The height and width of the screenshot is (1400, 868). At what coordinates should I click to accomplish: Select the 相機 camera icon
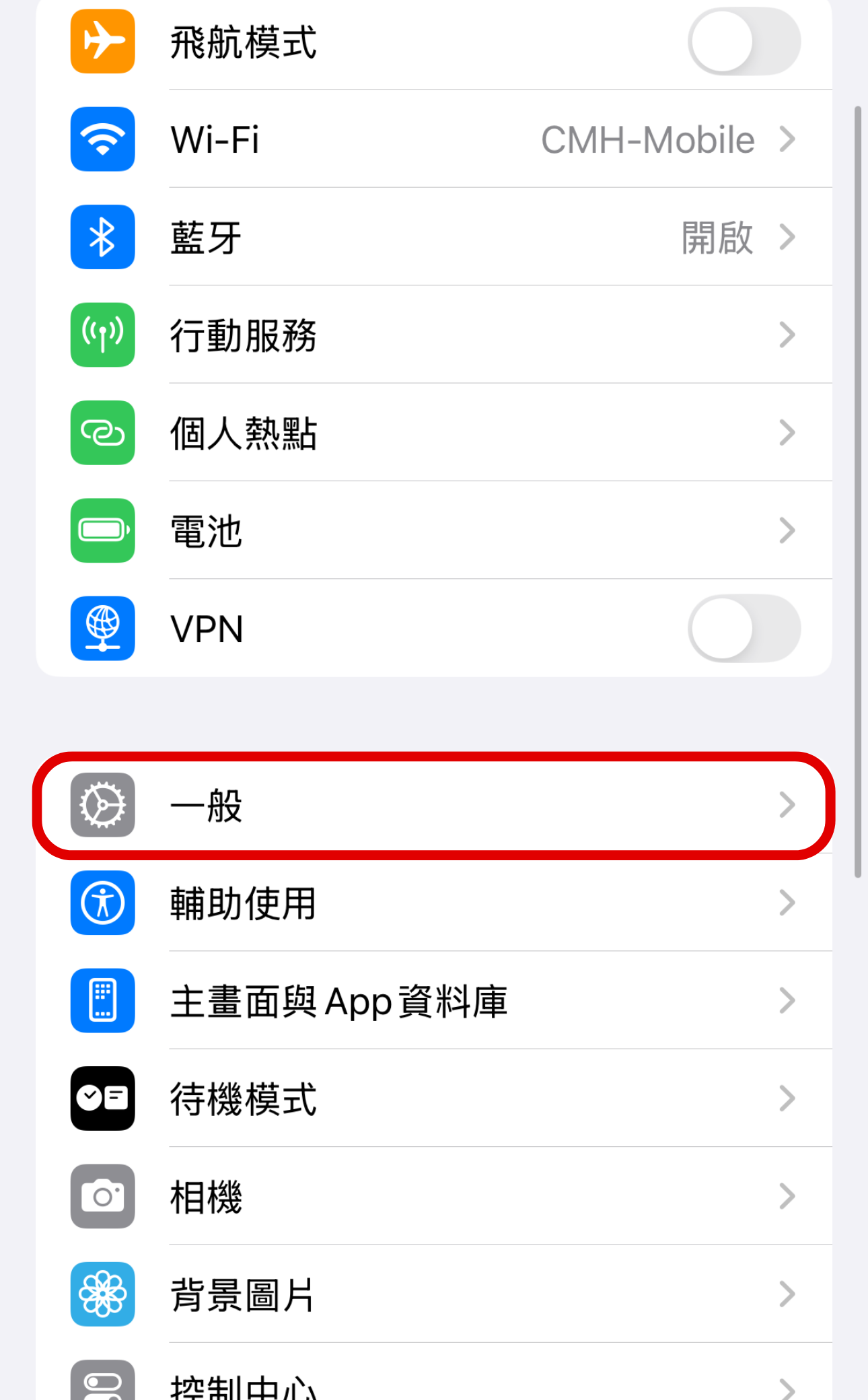(x=102, y=1197)
